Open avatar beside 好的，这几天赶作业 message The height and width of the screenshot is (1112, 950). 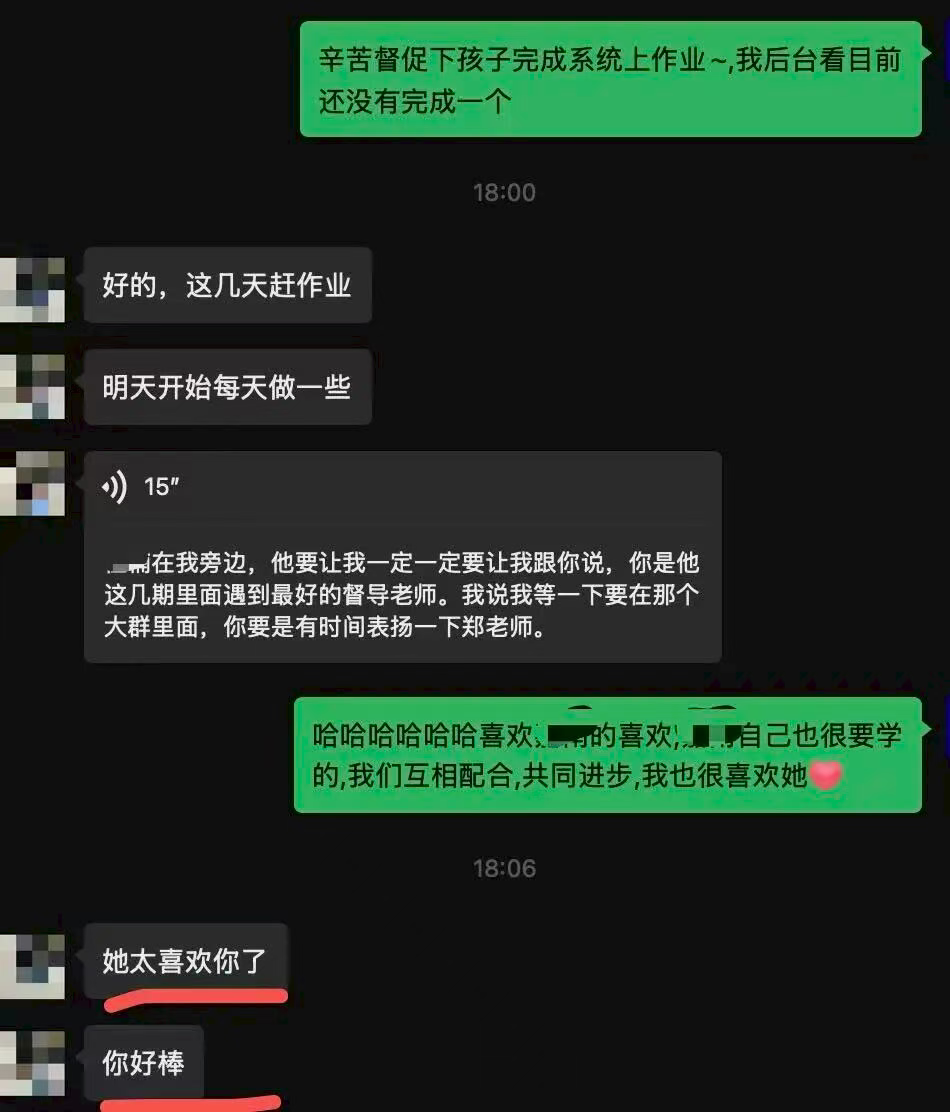32,289
